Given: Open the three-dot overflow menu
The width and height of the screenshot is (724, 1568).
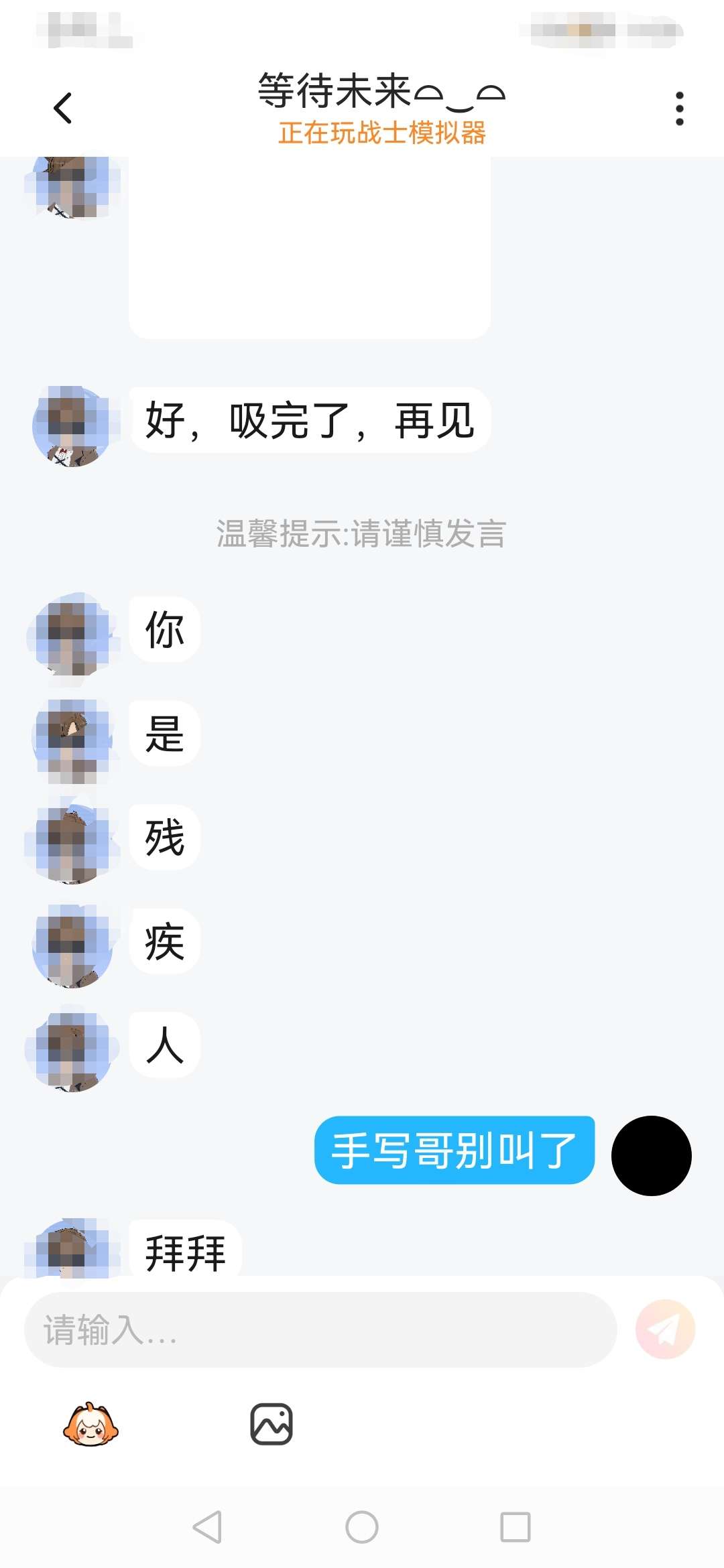Looking at the screenshot, I should pyautogui.click(x=679, y=109).
